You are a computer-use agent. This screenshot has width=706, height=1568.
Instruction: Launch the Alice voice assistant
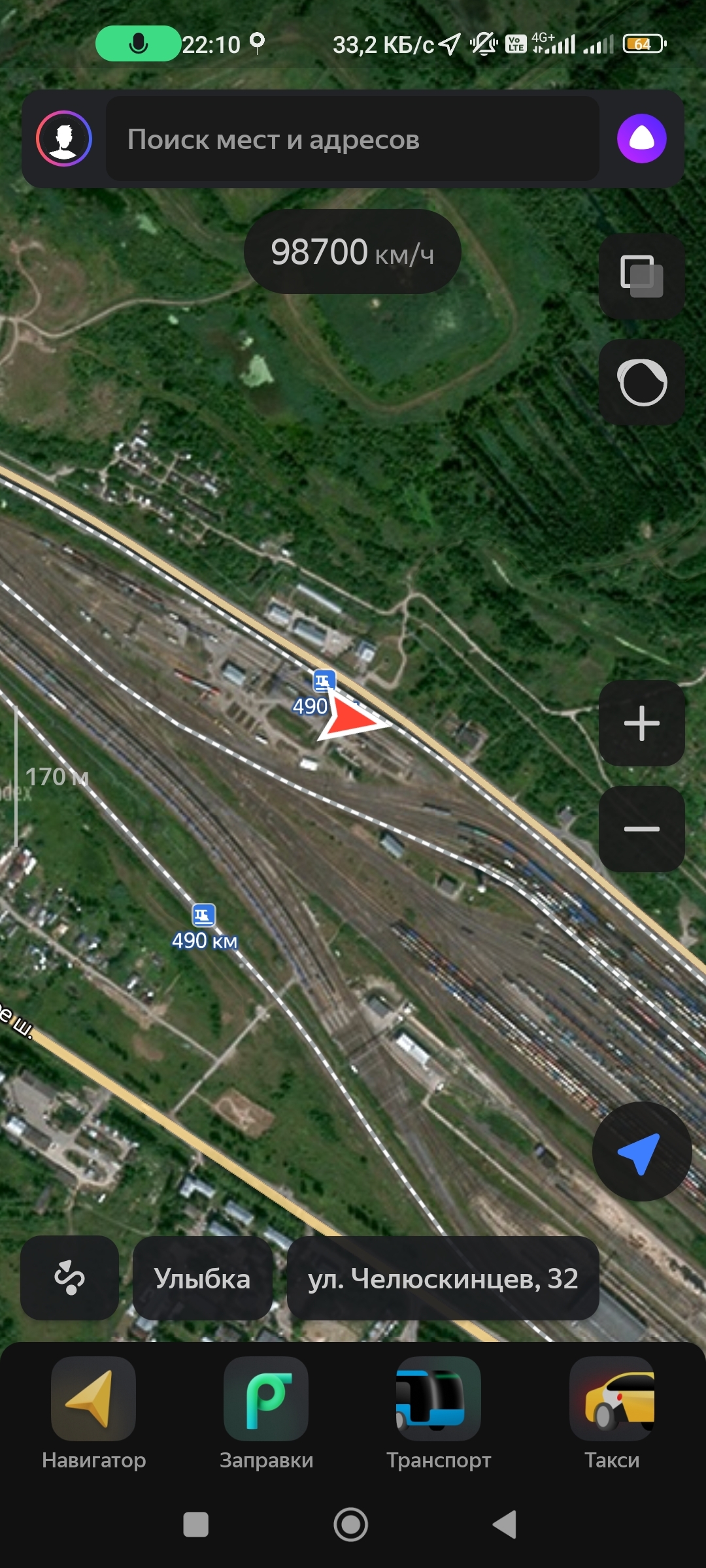point(641,139)
